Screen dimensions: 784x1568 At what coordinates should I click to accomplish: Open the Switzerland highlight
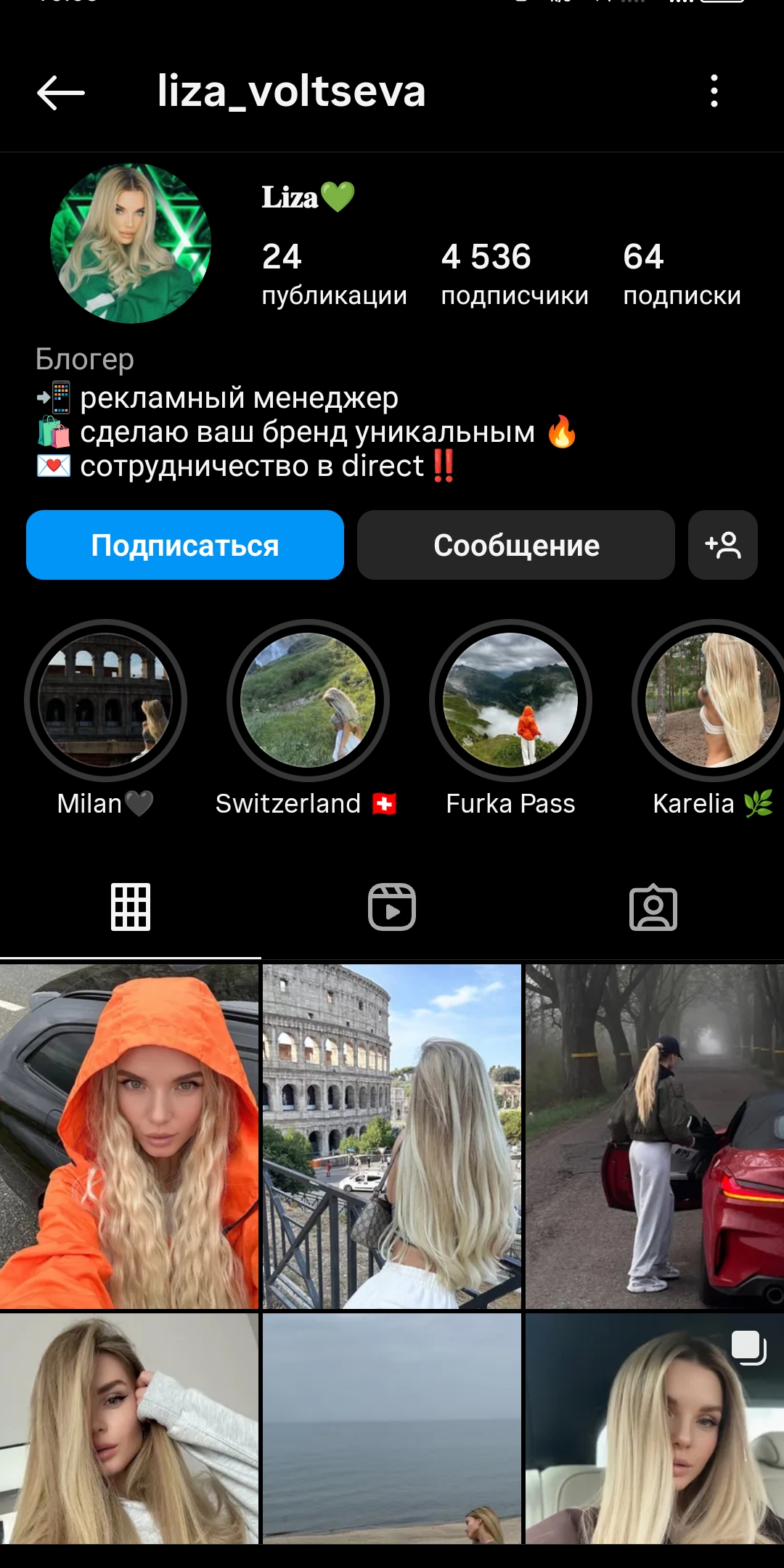(x=307, y=699)
